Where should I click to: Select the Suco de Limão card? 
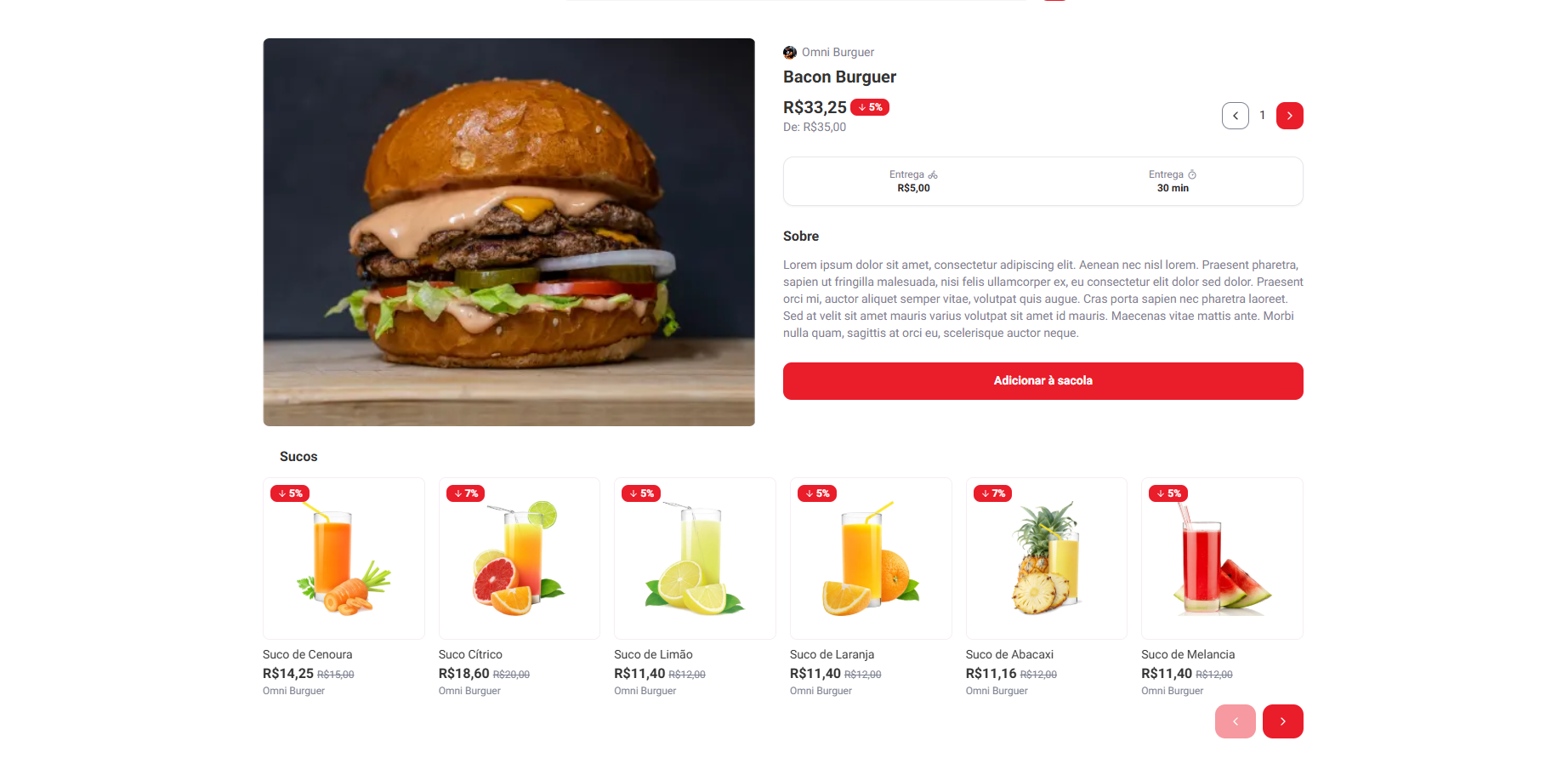(x=695, y=559)
